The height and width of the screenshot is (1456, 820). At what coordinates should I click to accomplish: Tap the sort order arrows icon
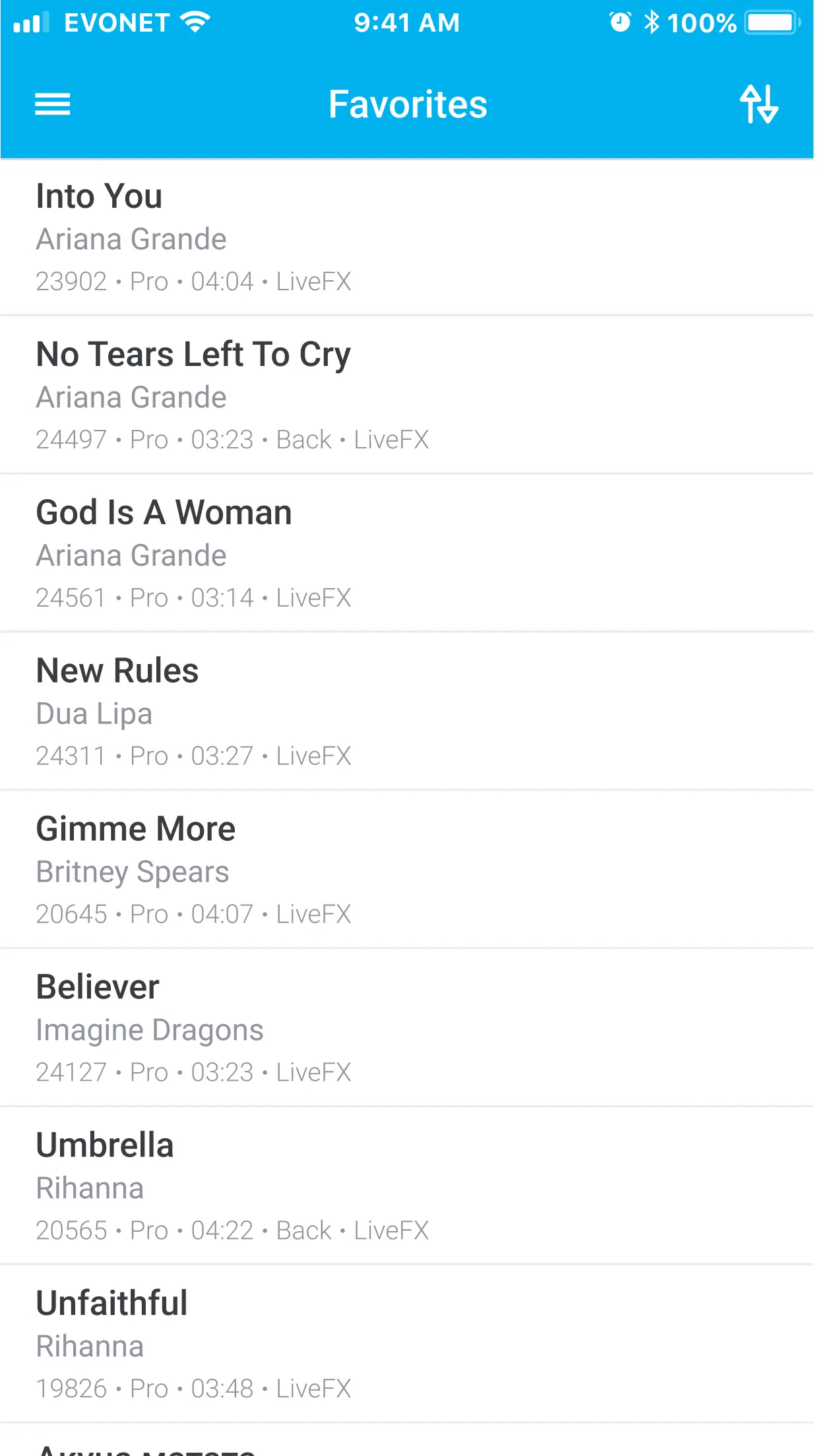[759, 104]
